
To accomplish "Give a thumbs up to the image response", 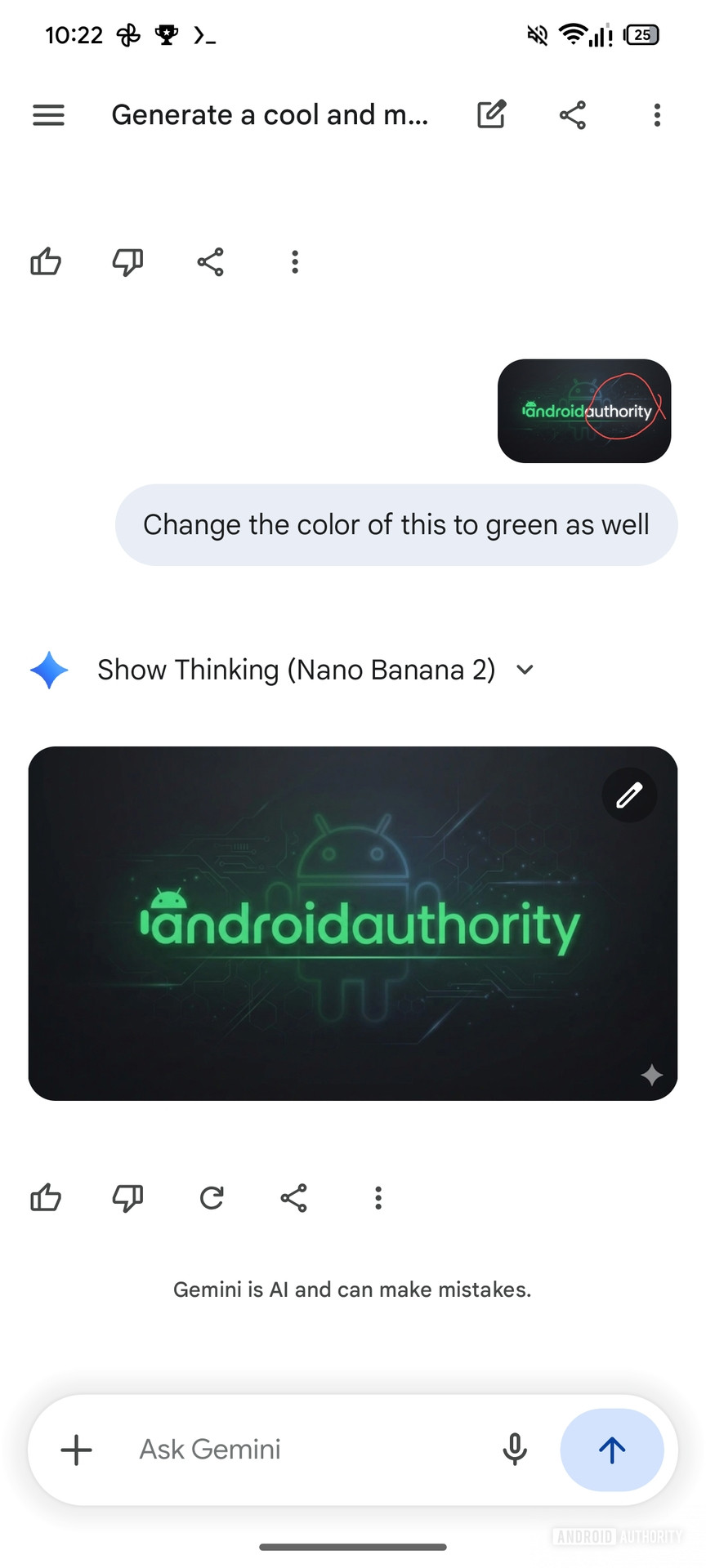I will tap(45, 1198).
